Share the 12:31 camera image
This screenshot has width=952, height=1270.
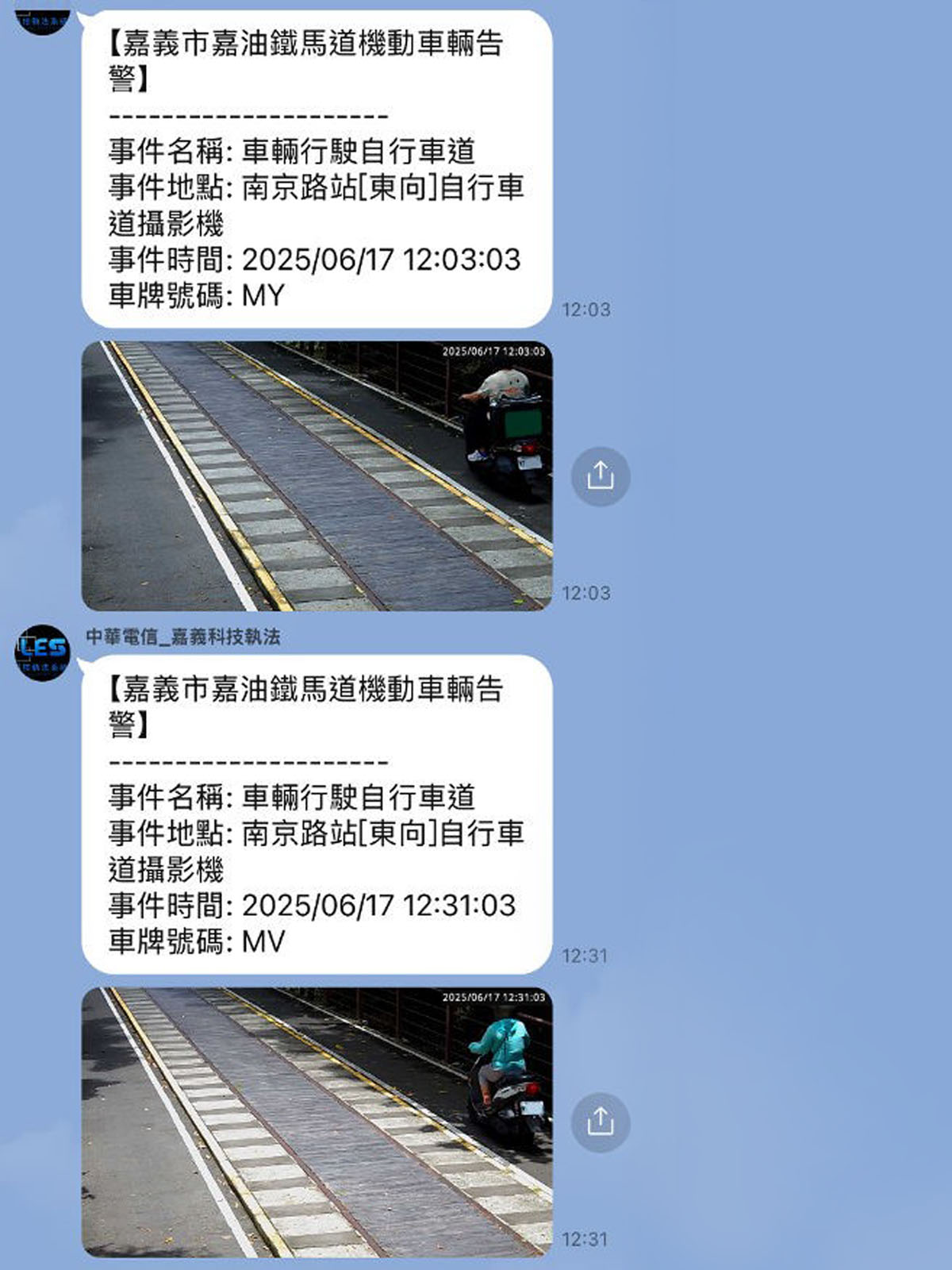[x=601, y=1122]
